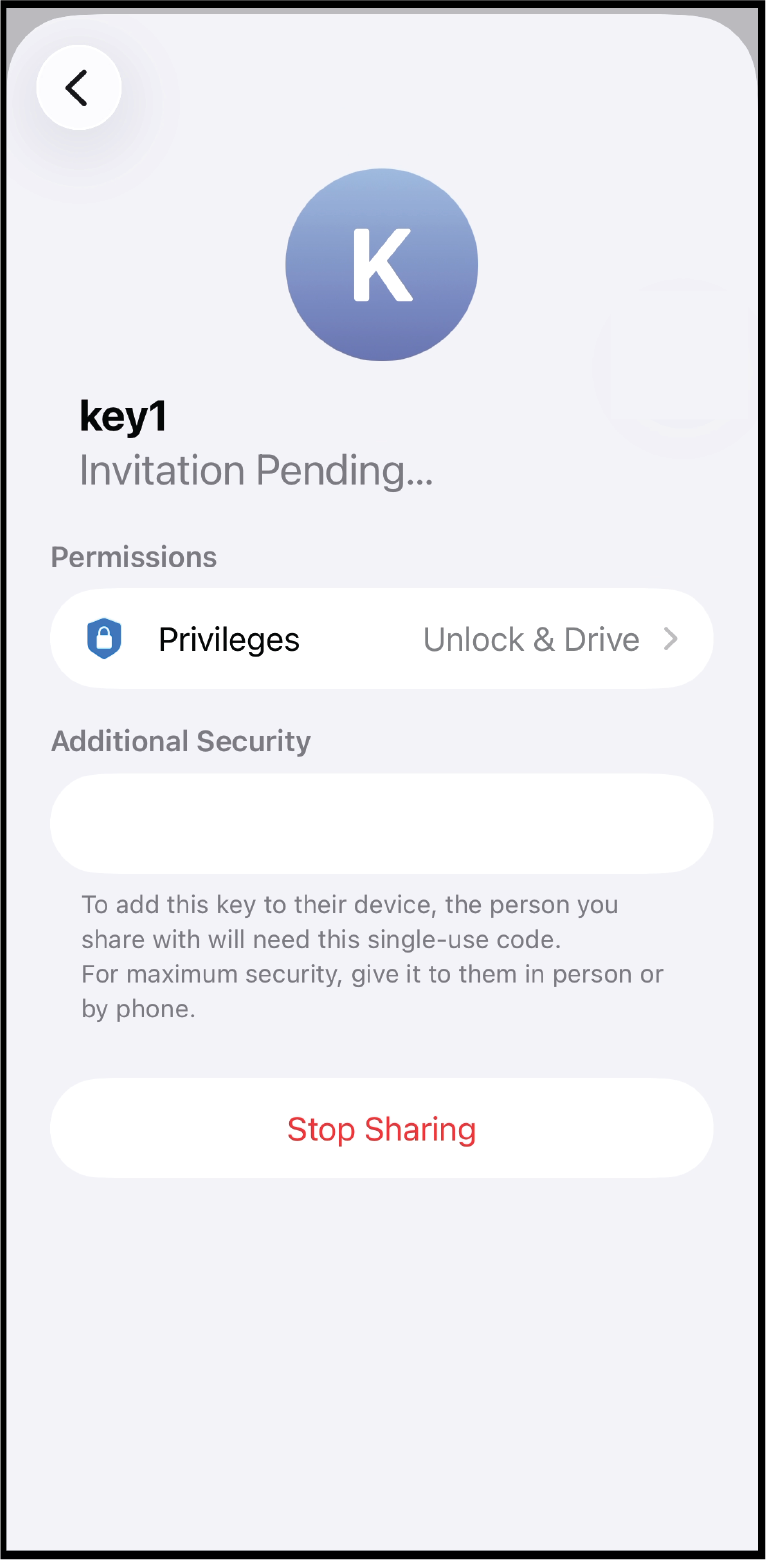Viewport: 766px width, 1560px height.
Task: Tap Stop Sharing to revoke the key
Action: tap(381, 1129)
